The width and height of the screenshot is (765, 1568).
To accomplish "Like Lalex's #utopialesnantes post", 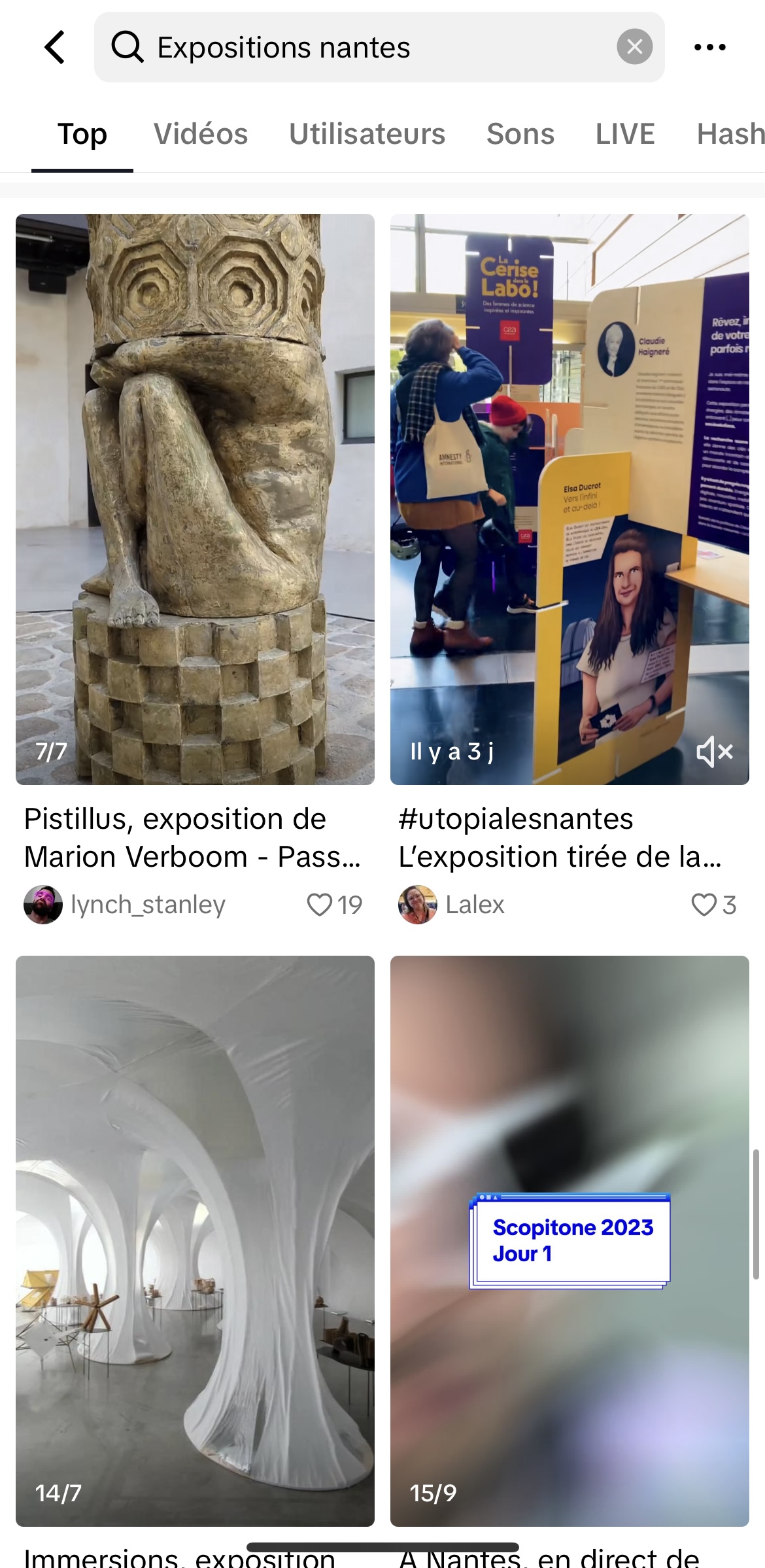I will pyautogui.click(x=704, y=905).
